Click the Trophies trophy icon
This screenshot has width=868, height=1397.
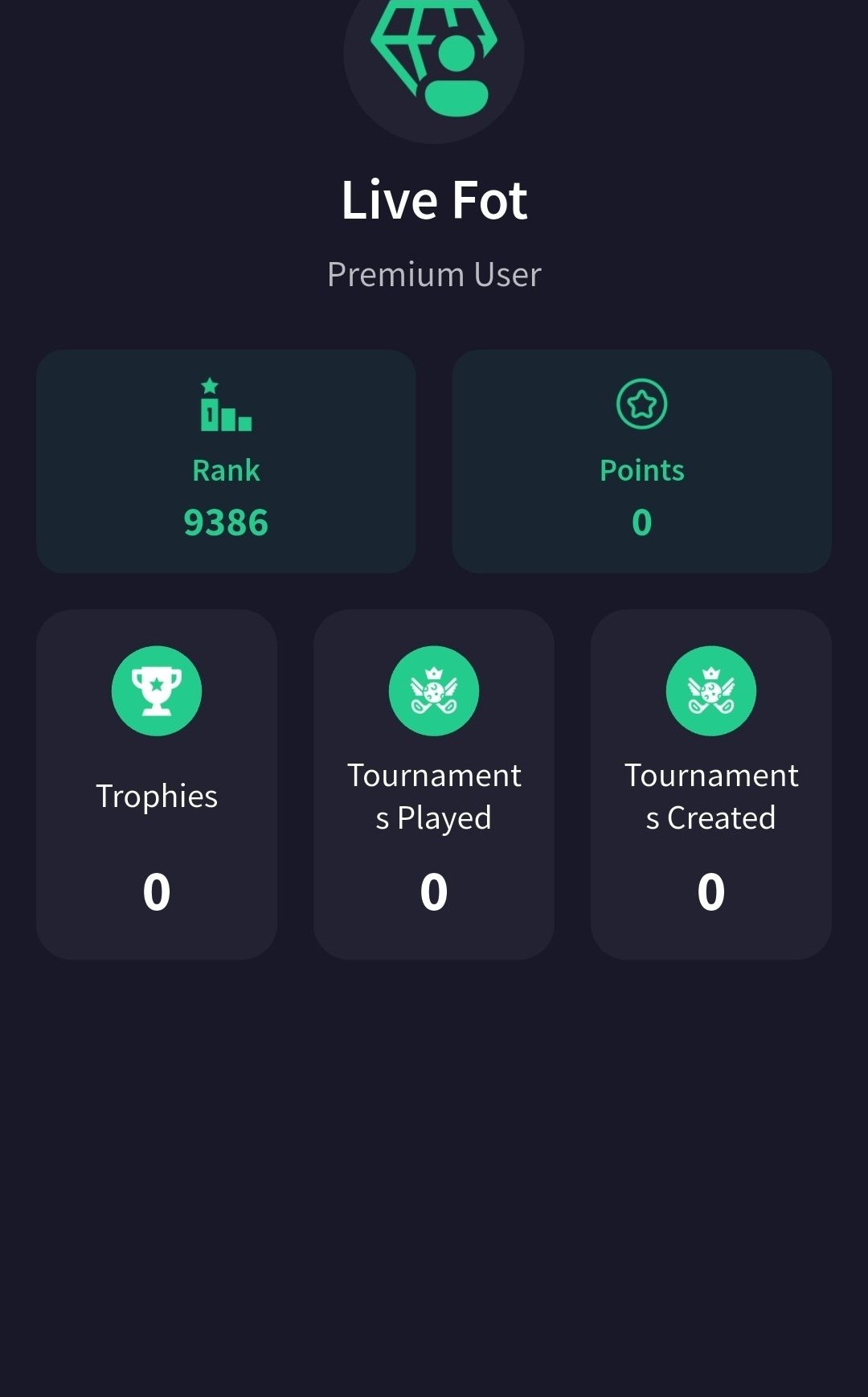156,690
